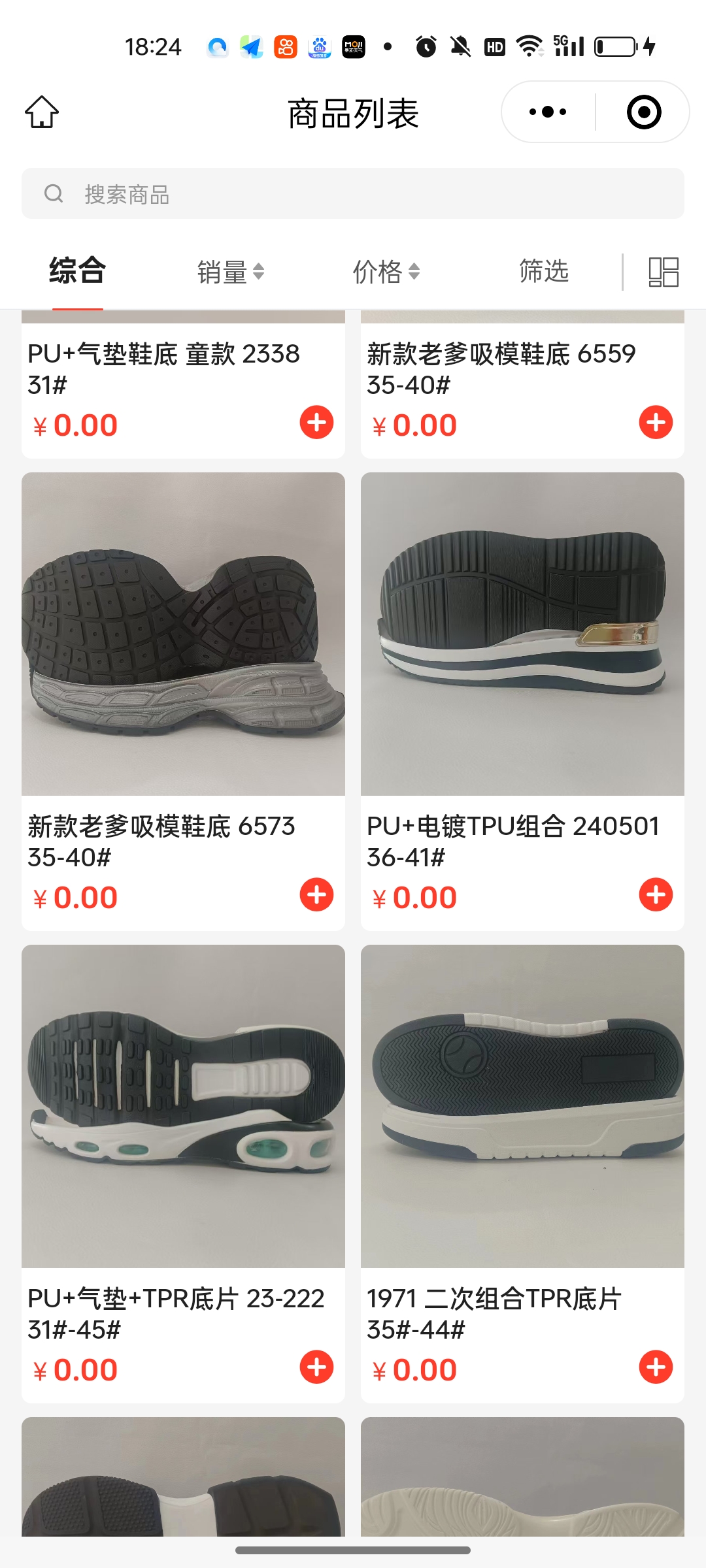Sort products by 销量
Screen dimensions: 706x1568
[230, 272]
